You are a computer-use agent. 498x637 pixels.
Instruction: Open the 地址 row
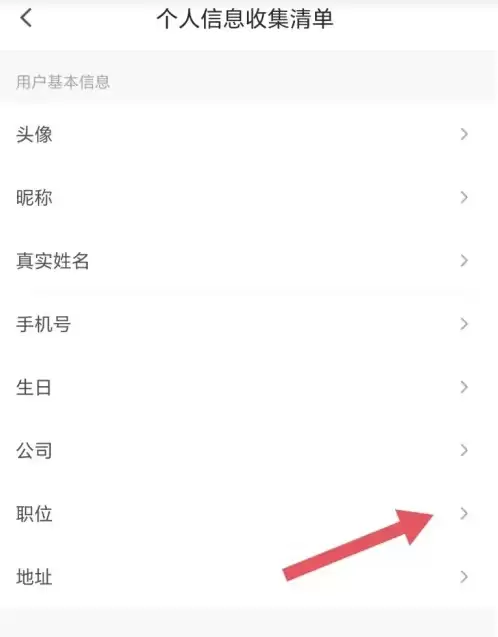tap(249, 577)
